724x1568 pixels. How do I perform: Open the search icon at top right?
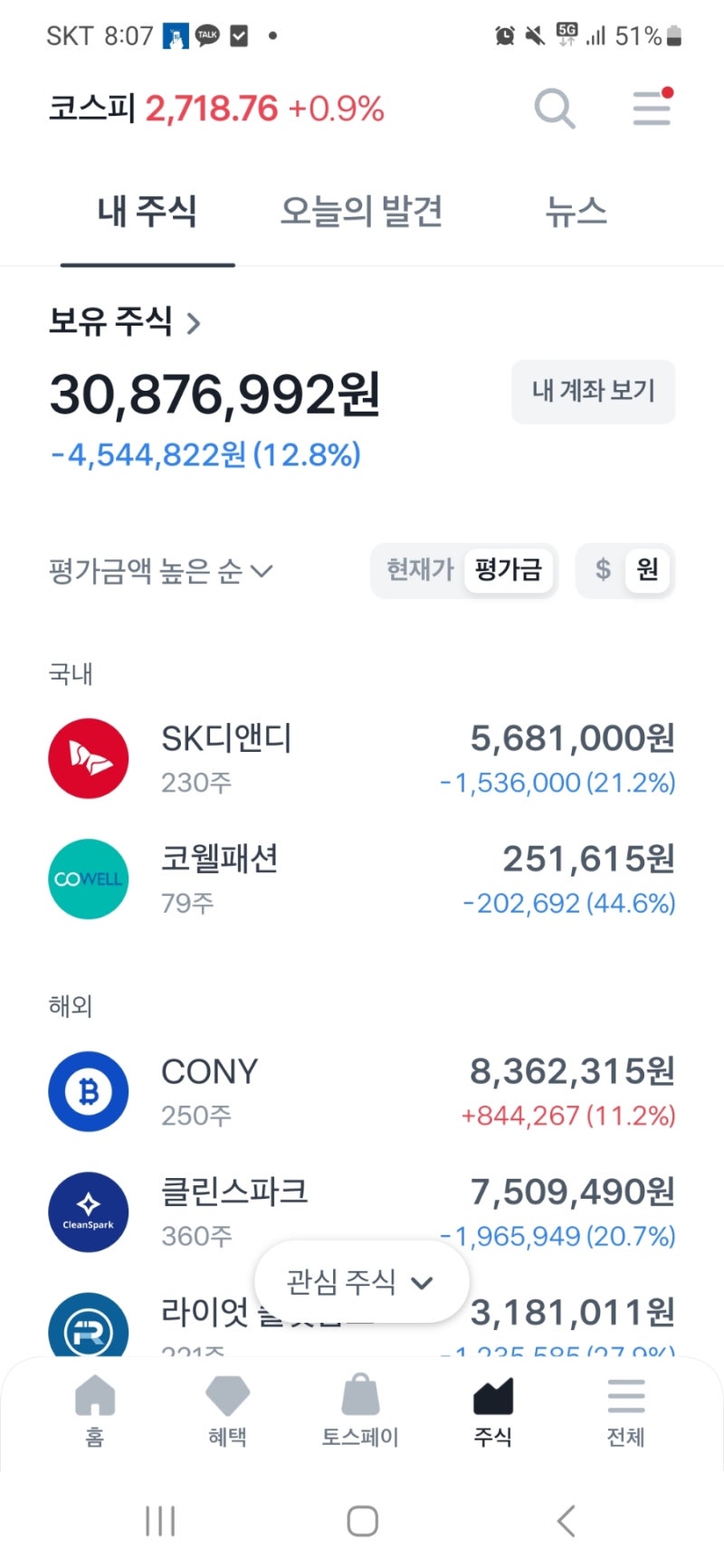555,108
